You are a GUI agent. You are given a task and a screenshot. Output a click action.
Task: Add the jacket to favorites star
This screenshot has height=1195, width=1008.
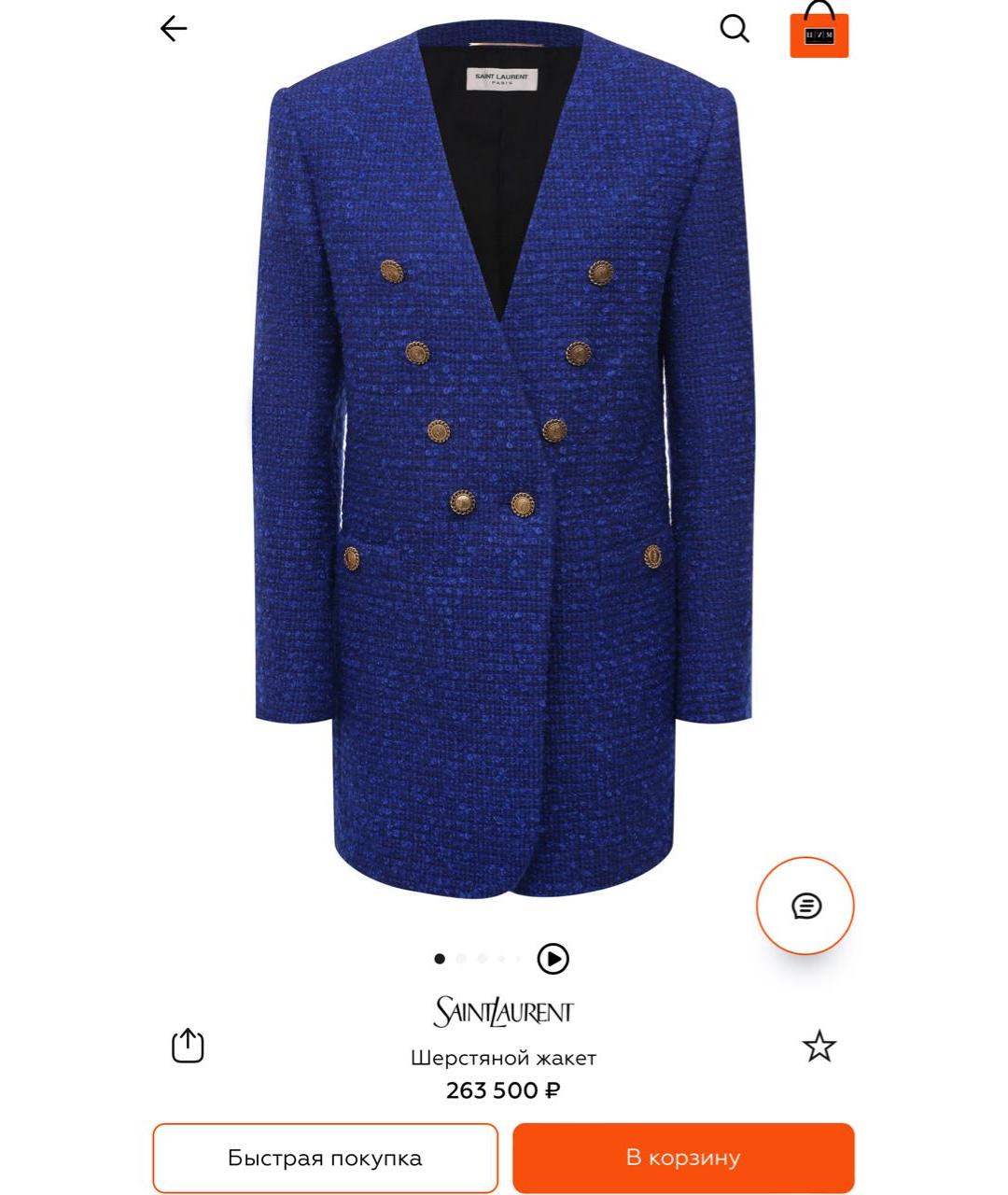click(x=819, y=1047)
